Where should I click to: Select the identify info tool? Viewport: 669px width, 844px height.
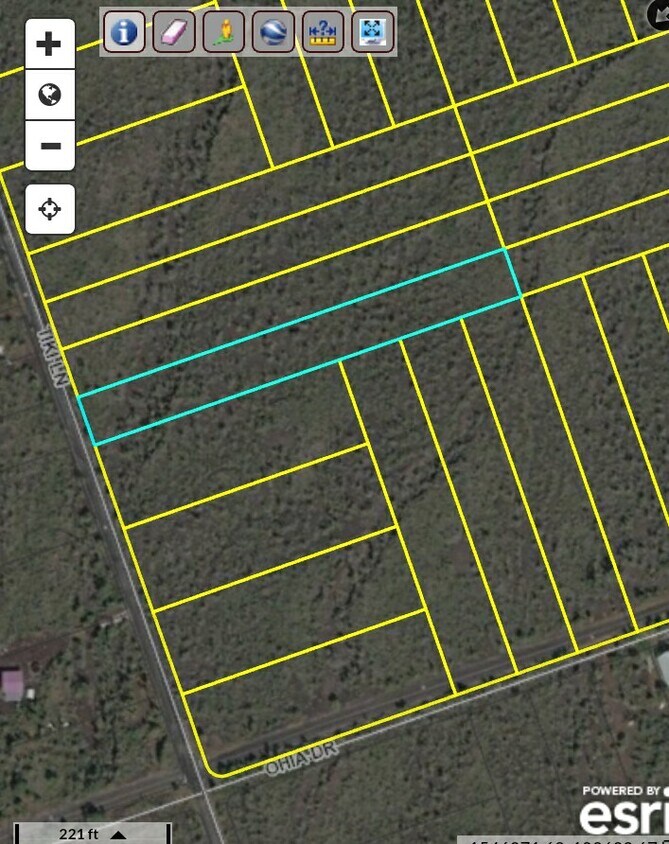[124, 32]
